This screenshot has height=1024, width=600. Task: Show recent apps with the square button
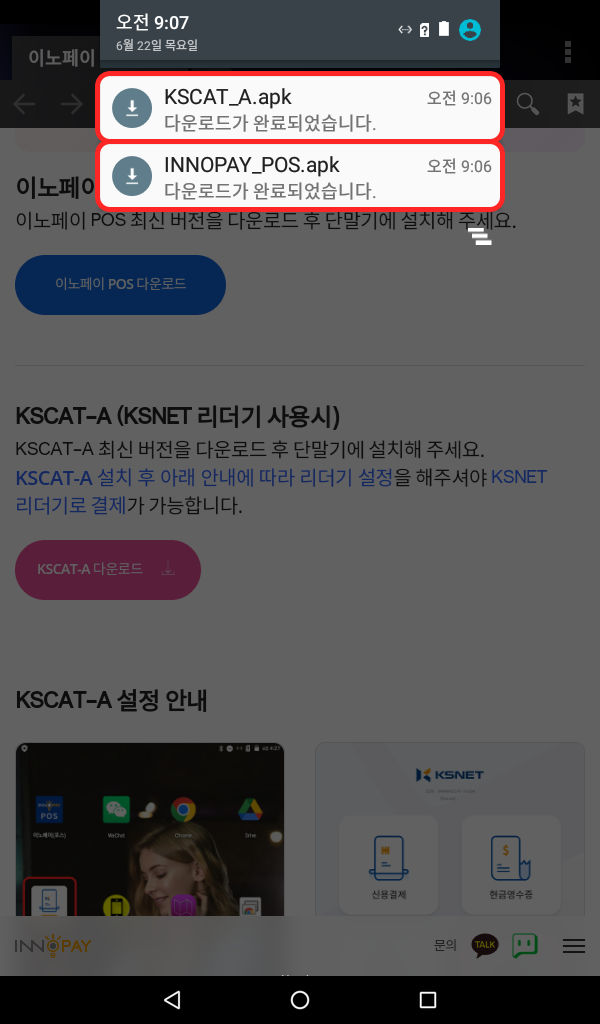coord(428,999)
